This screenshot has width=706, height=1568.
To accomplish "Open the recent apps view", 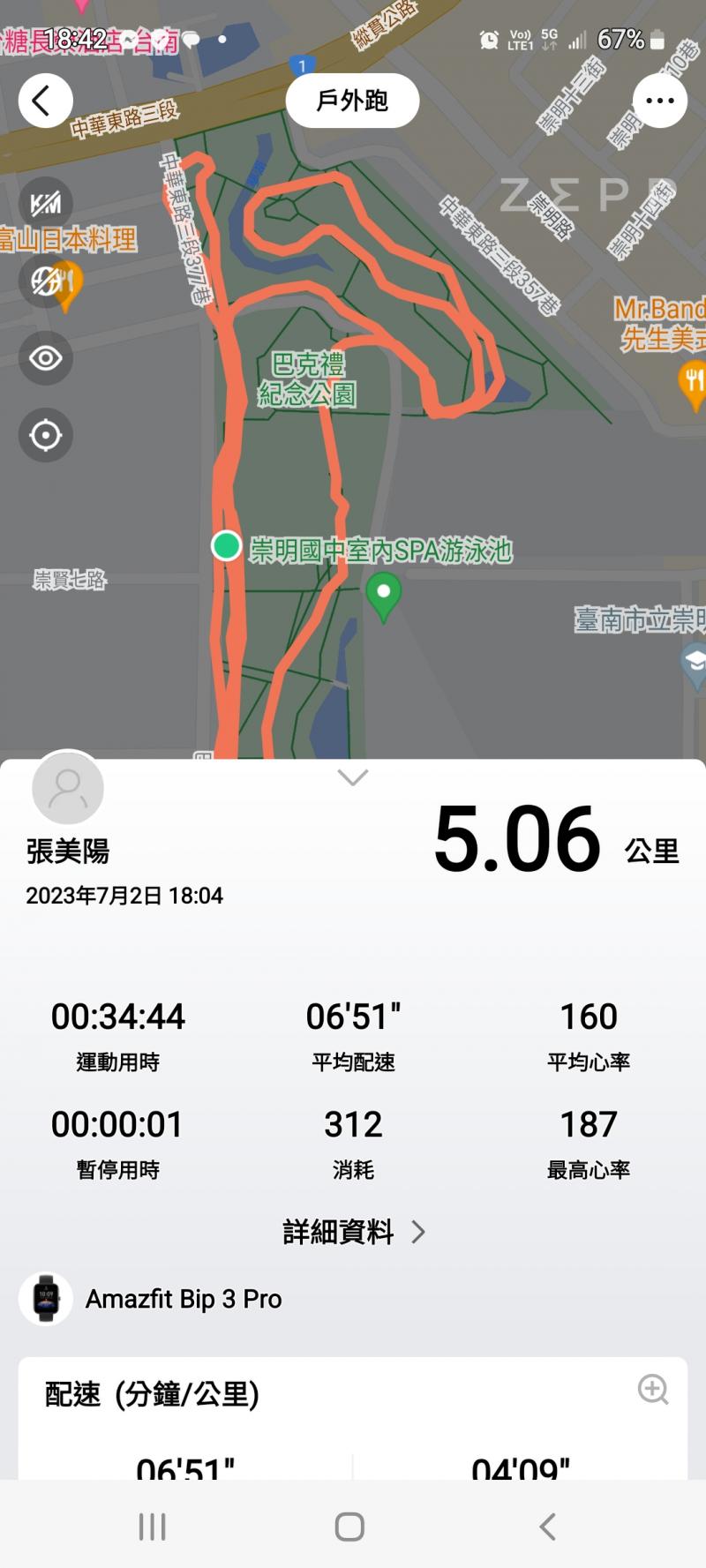I will tap(152, 1527).
